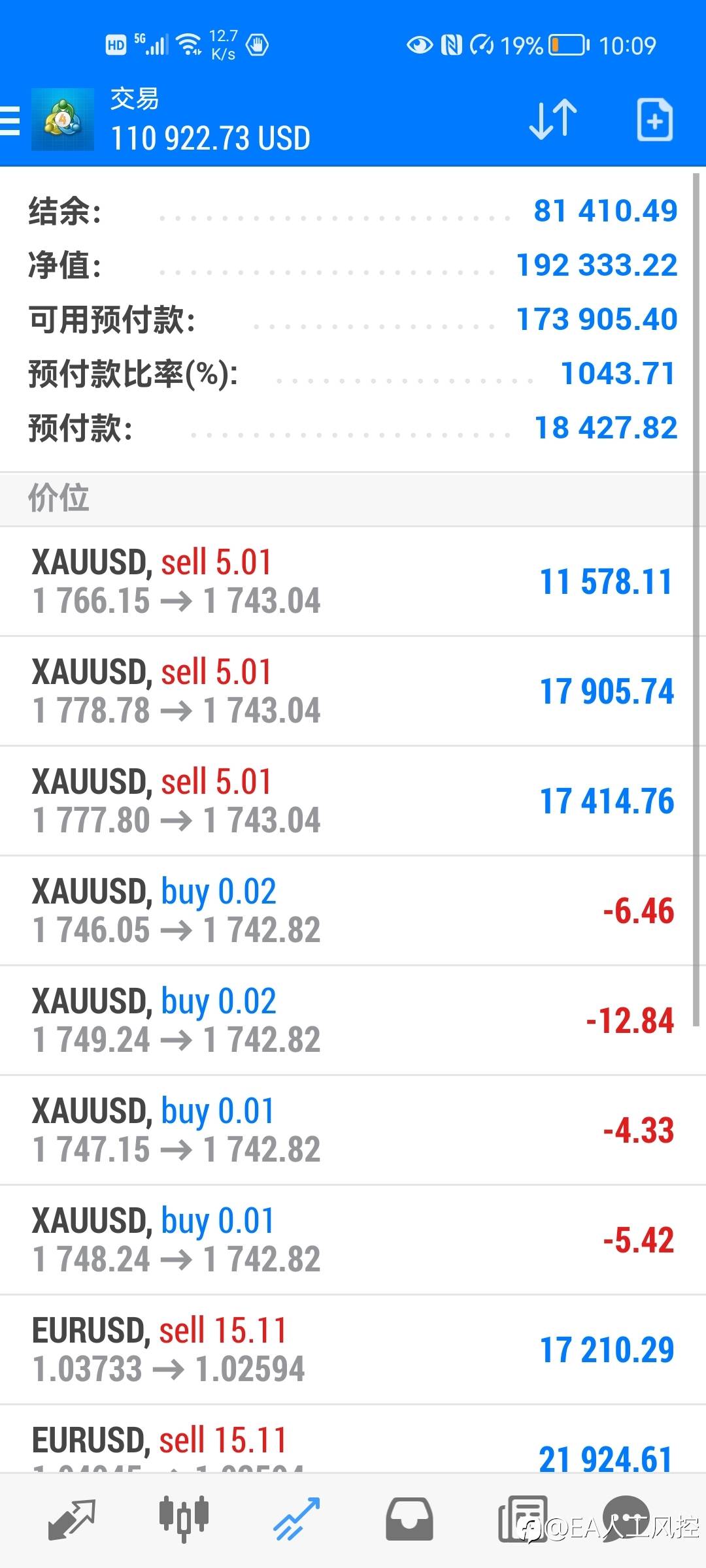Open the History inbox tab
The height and width of the screenshot is (1568, 706).
pyautogui.click(x=409, y=1520)
